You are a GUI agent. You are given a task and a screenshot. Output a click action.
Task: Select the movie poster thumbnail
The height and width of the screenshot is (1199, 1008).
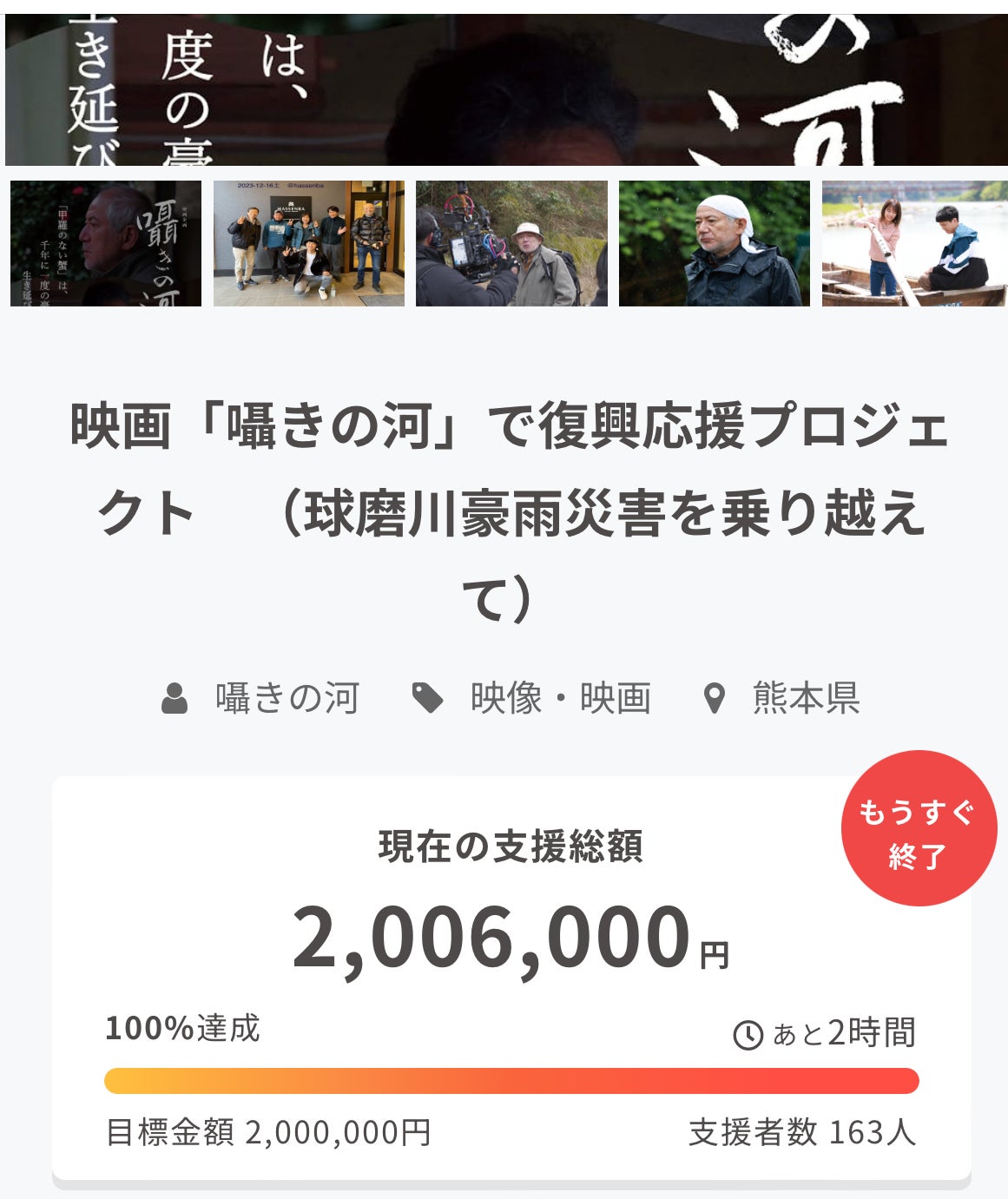tap(106, 243)
